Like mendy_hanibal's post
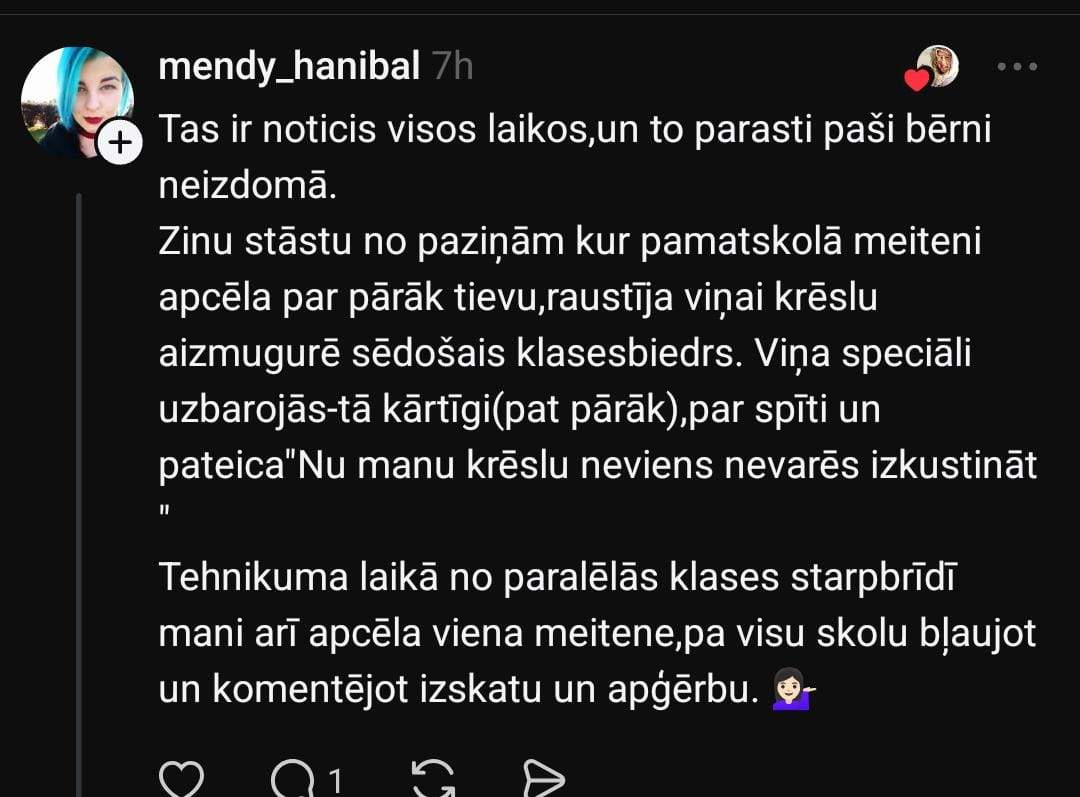 click(x=182, y=780)
